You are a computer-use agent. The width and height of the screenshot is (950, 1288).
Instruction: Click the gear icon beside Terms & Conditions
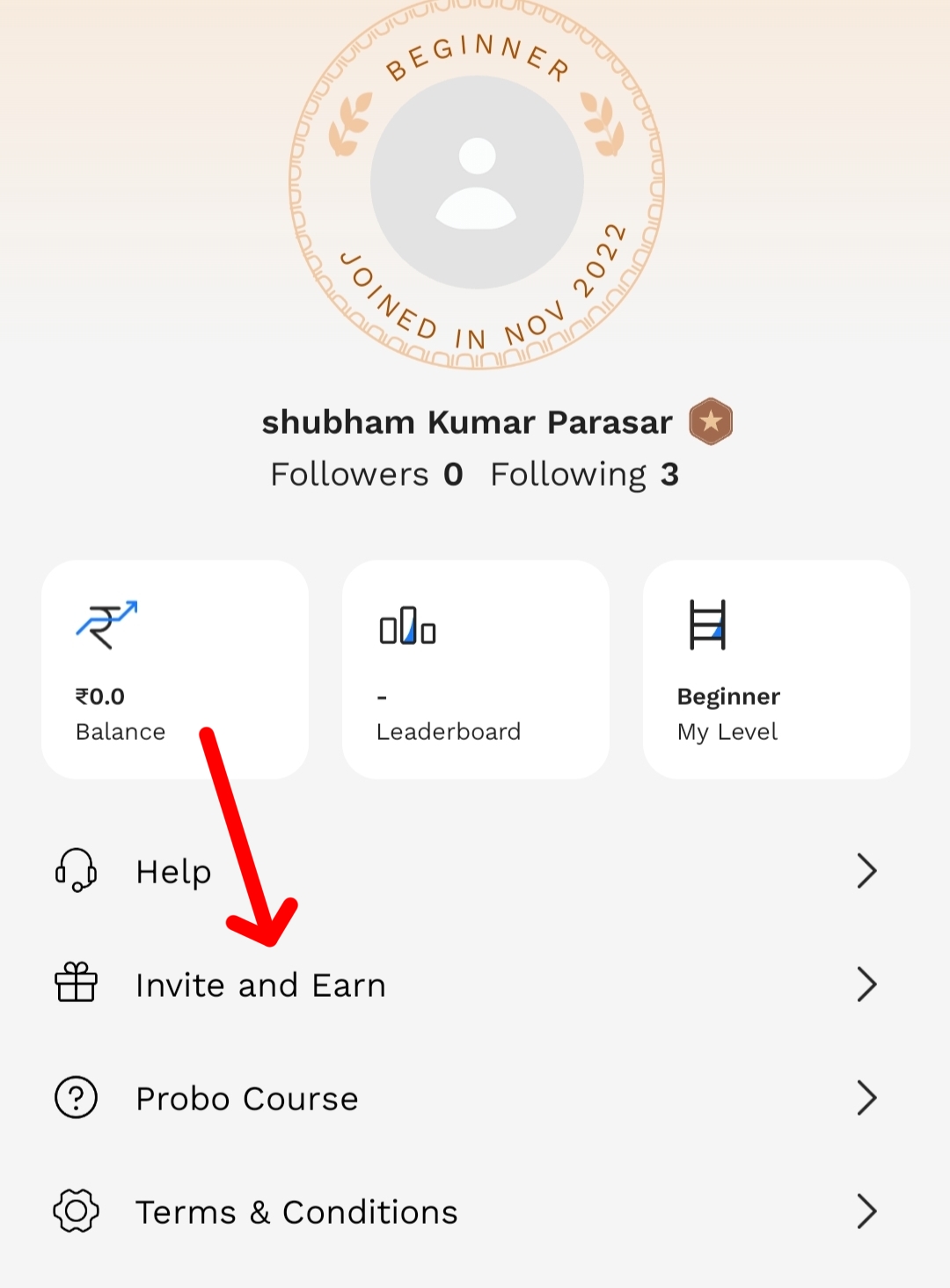tap(76, 1211)
